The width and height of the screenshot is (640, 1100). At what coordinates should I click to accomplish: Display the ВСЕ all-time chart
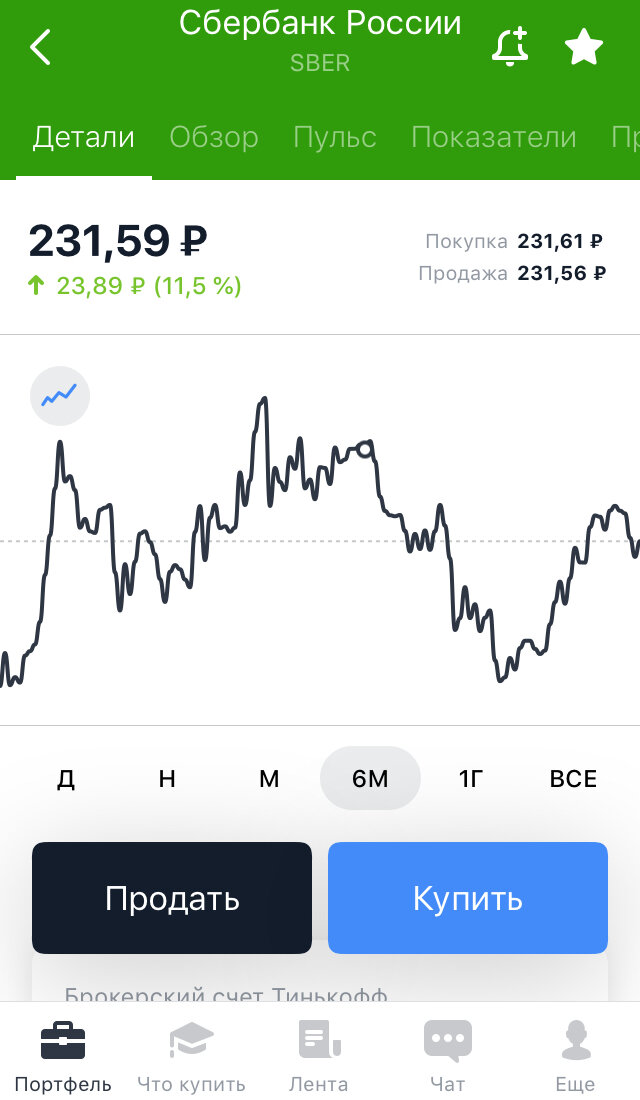(x=573, y=779)
